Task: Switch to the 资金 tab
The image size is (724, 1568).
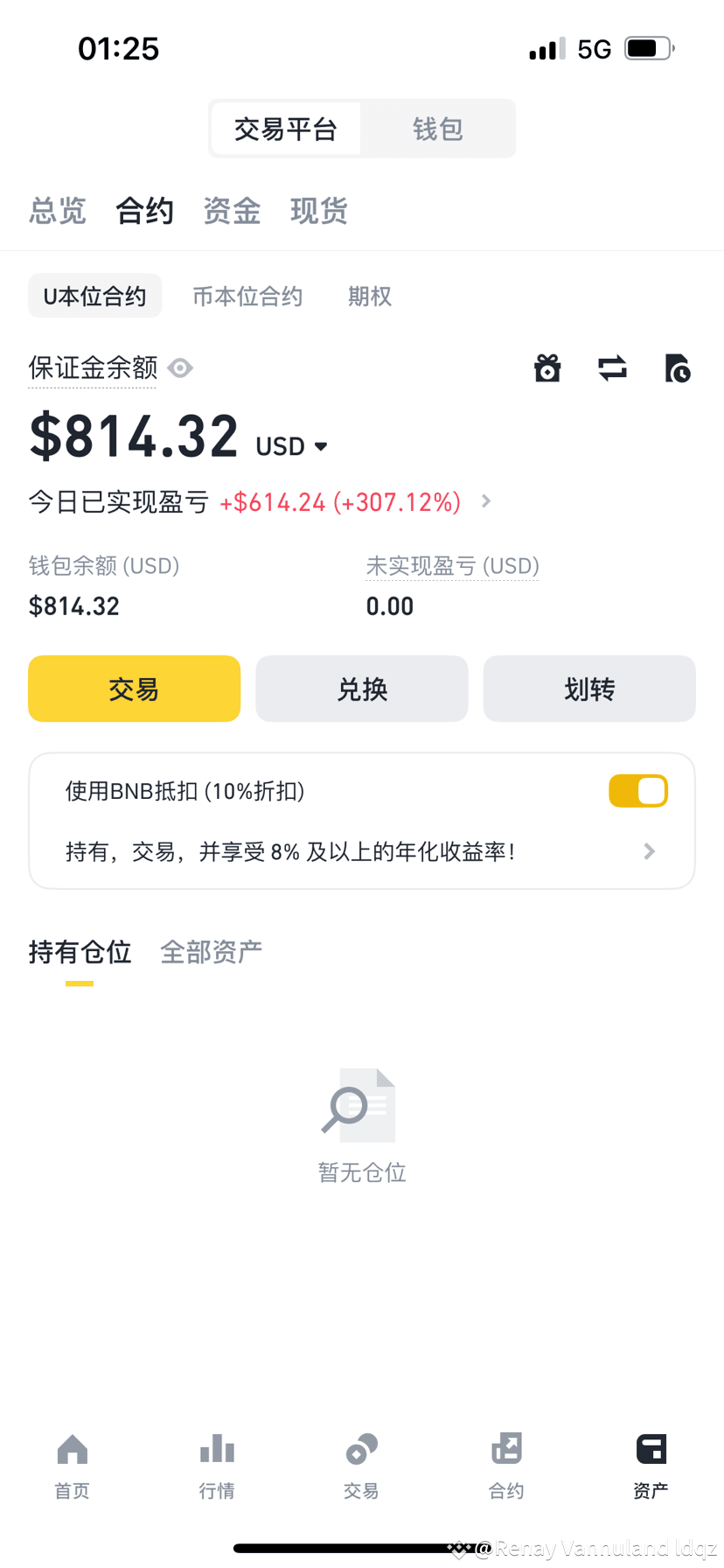Action: pyautogui.click(x=232, y=211)
